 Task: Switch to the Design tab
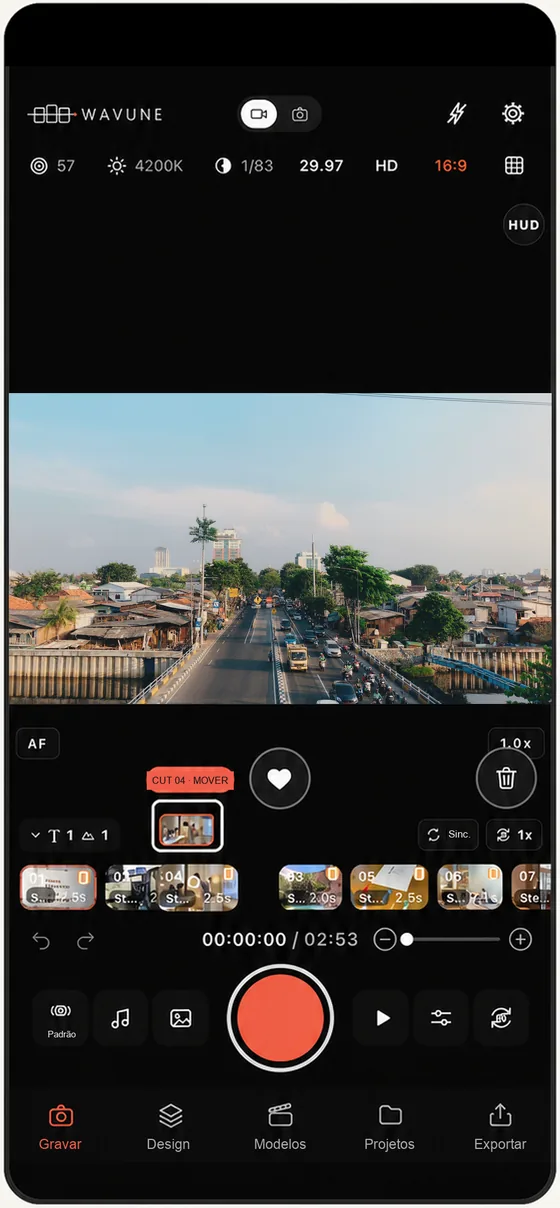pos(168,1127)
